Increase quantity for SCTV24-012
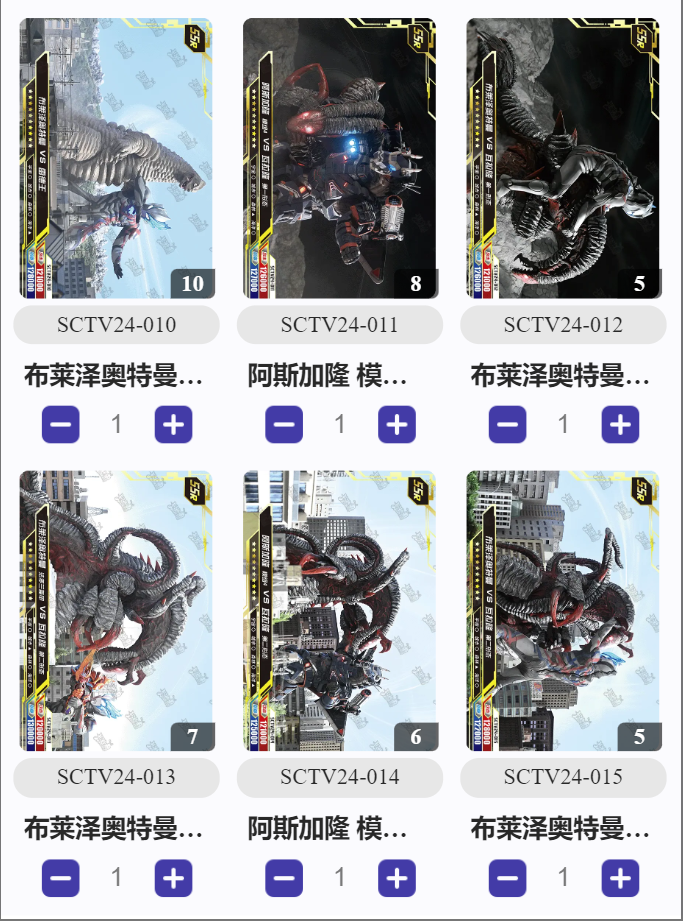 tap(620, 425)
